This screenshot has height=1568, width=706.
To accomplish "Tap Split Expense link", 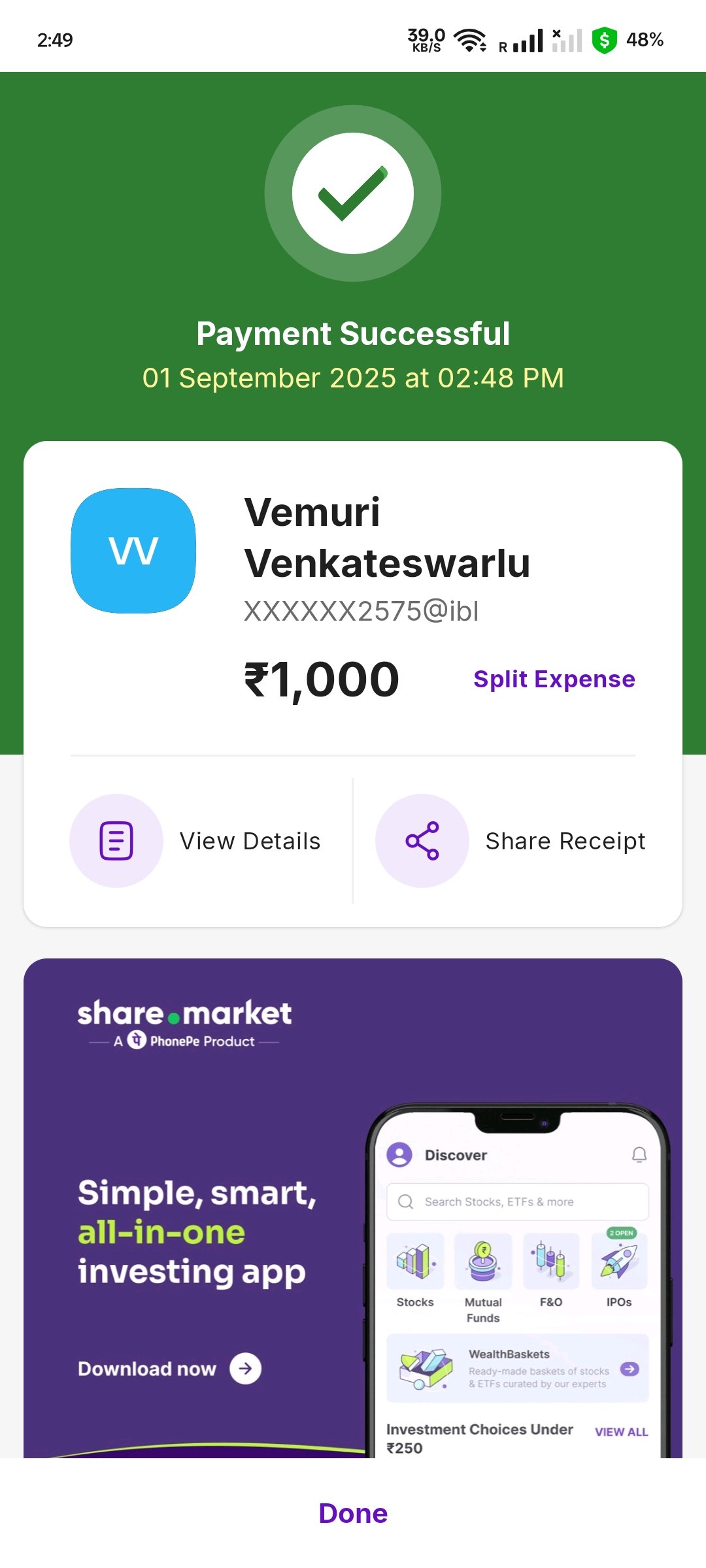I will click(554, 679).
